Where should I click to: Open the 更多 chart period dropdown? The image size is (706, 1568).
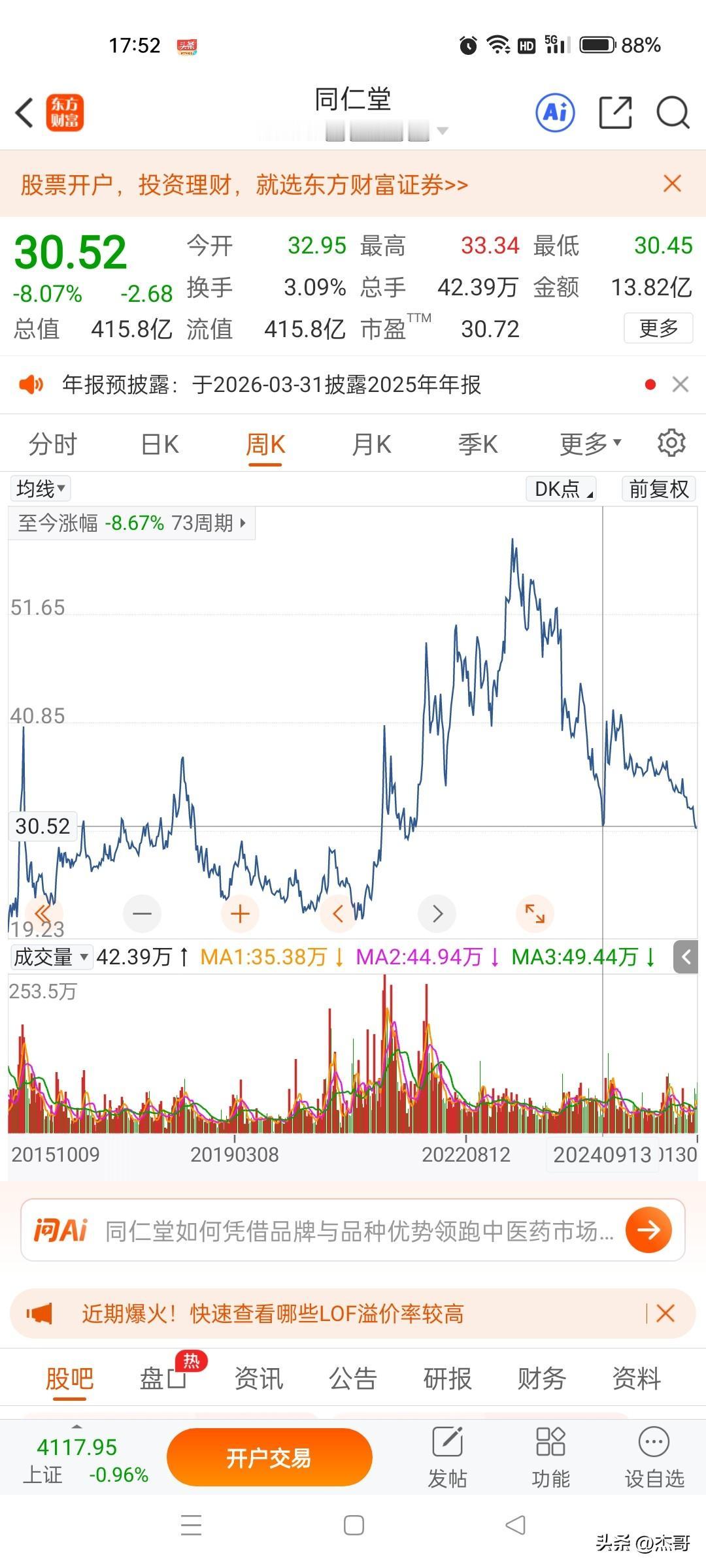click(587, 443)
